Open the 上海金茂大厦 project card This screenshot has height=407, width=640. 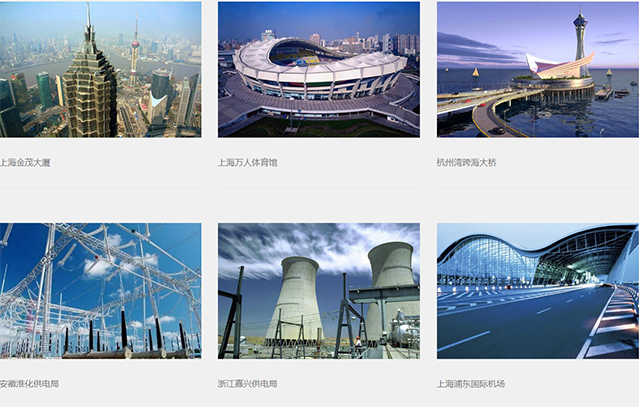tap(100, 70)
